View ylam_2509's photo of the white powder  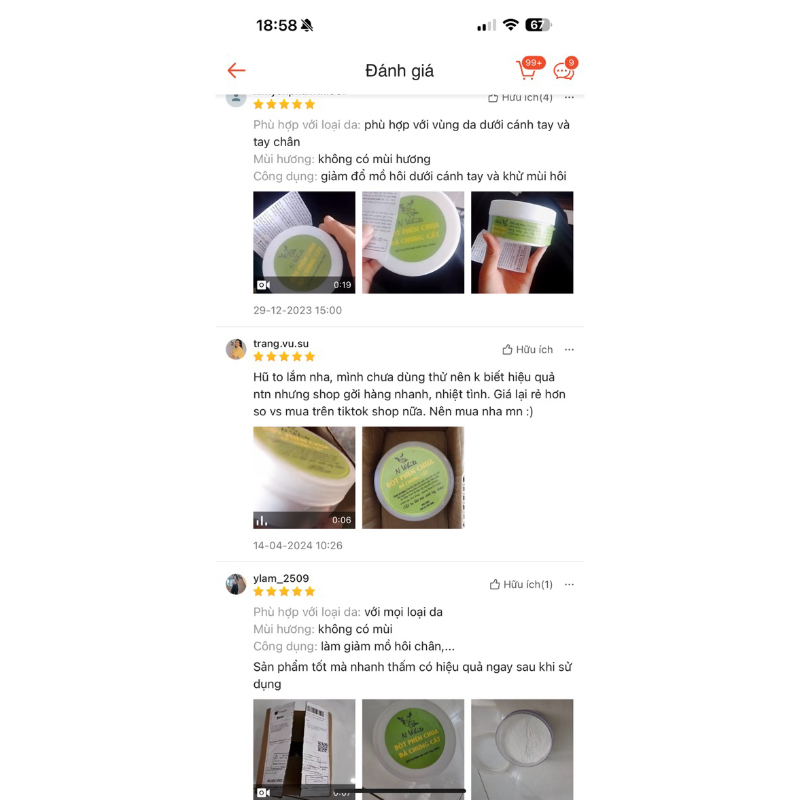(522, 748)
